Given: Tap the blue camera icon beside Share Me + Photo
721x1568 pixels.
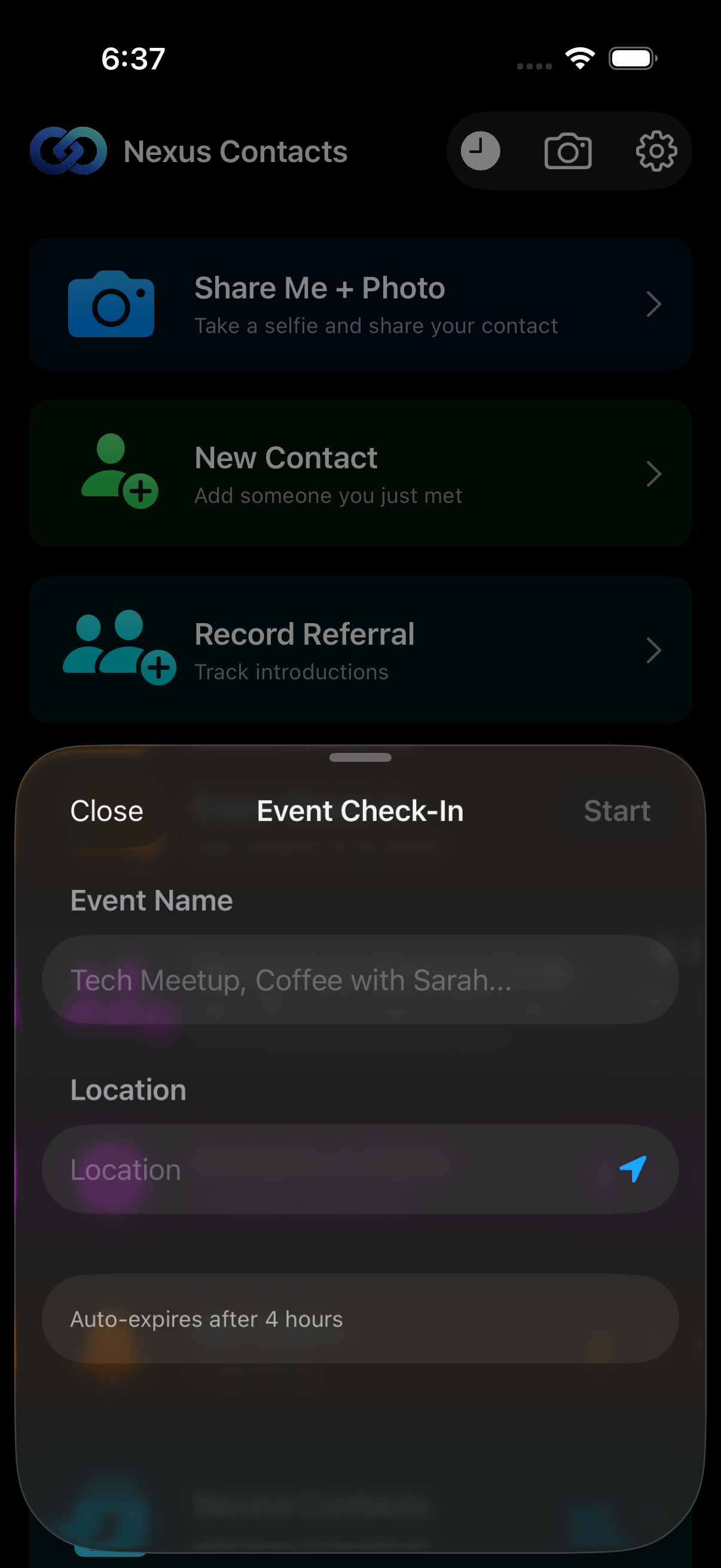Looking at the screenshot, I should pyautogui.click(x=112, y=304).
